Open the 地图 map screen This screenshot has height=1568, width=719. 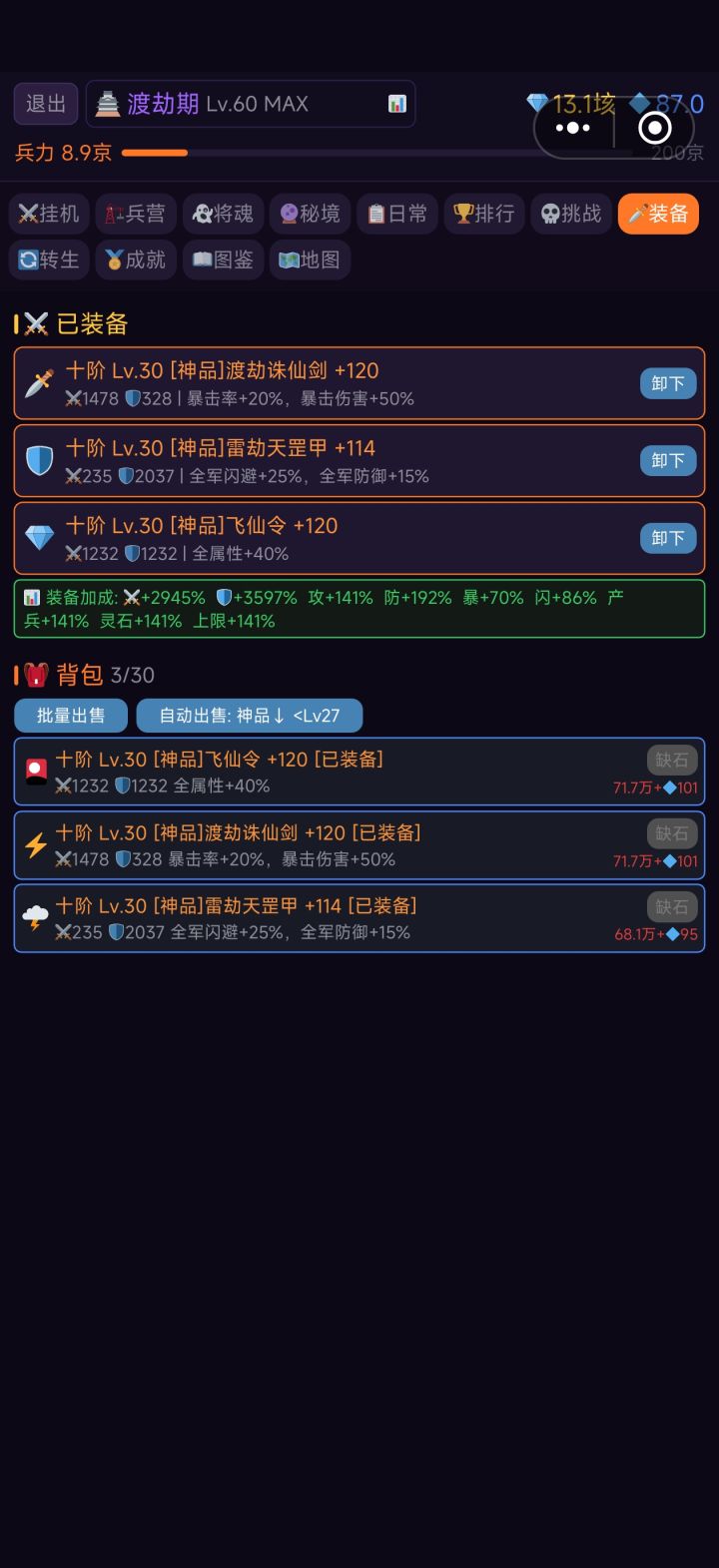click(310, 260)
